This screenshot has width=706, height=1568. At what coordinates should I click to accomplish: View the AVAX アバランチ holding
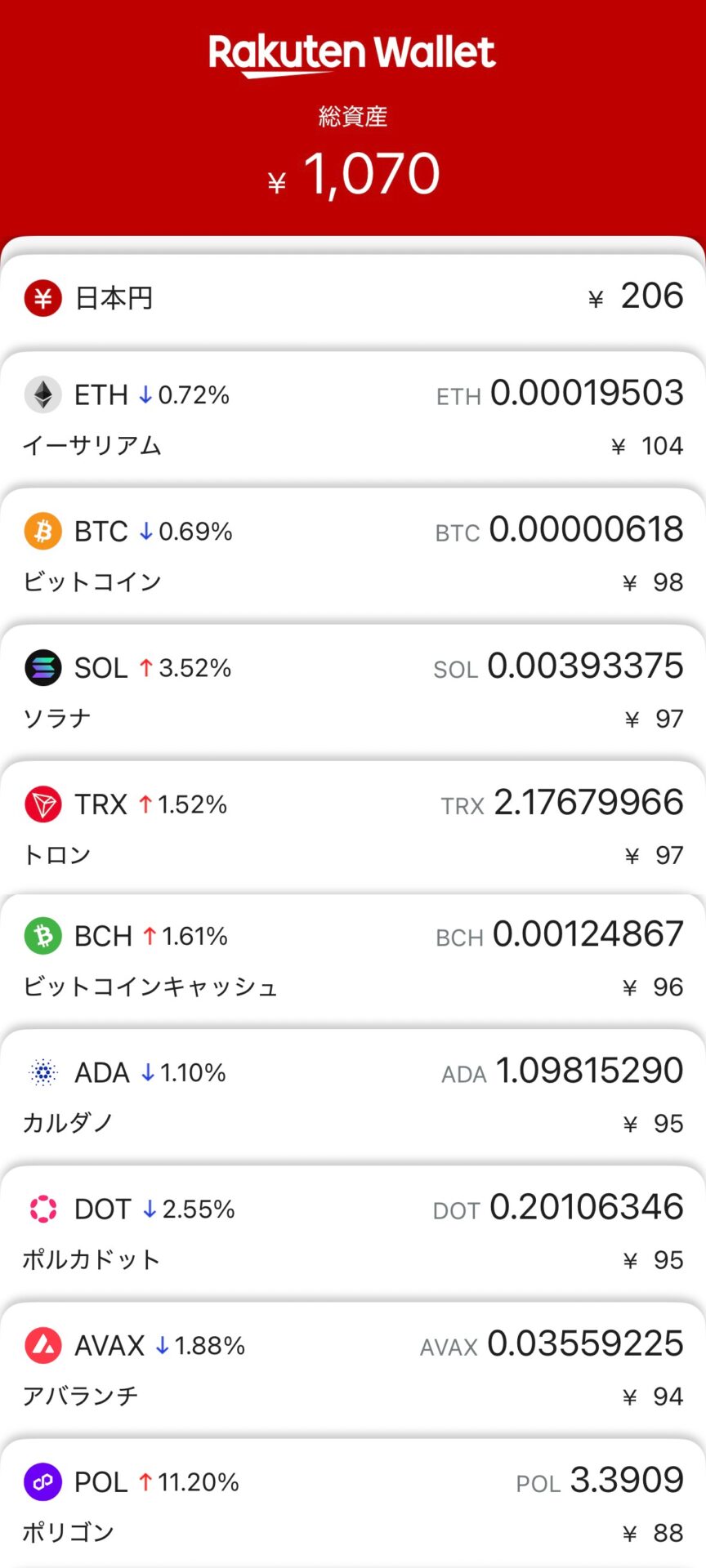tap(353, 1370)
